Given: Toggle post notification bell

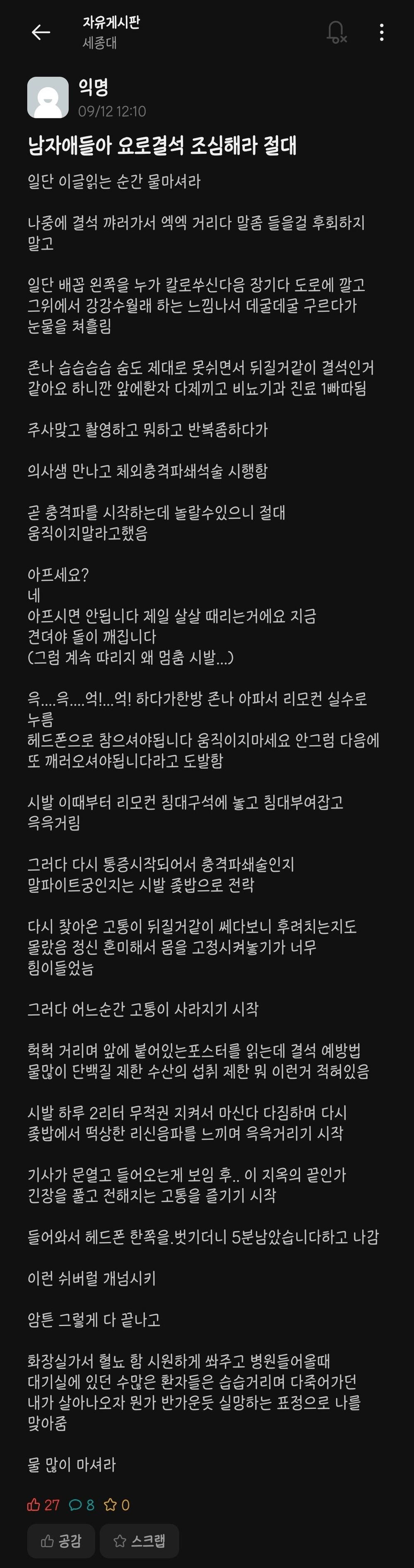Looking at the screenshot, I should [335, 32].
